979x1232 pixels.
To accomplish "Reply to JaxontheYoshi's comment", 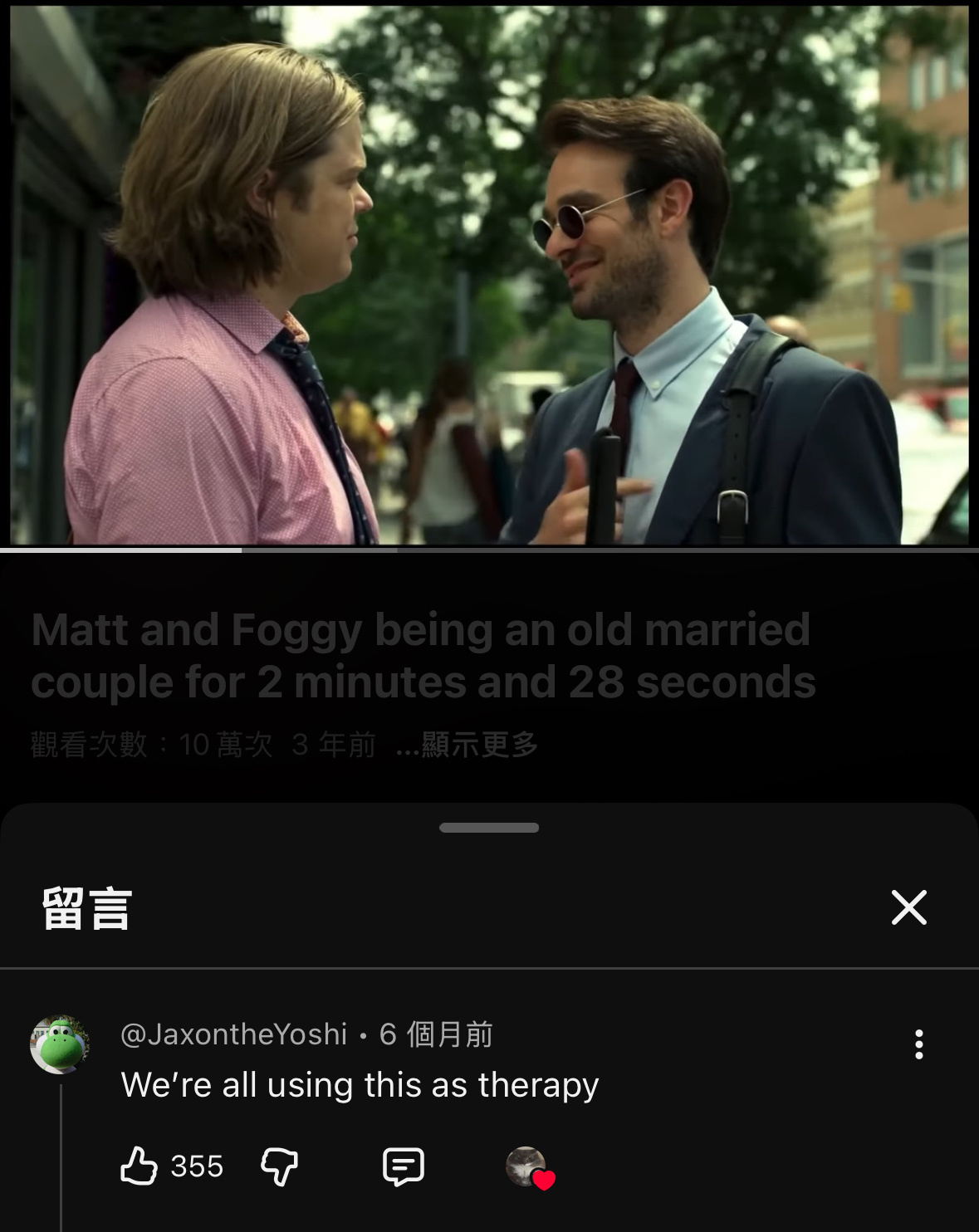I will tap(404, 1166).
